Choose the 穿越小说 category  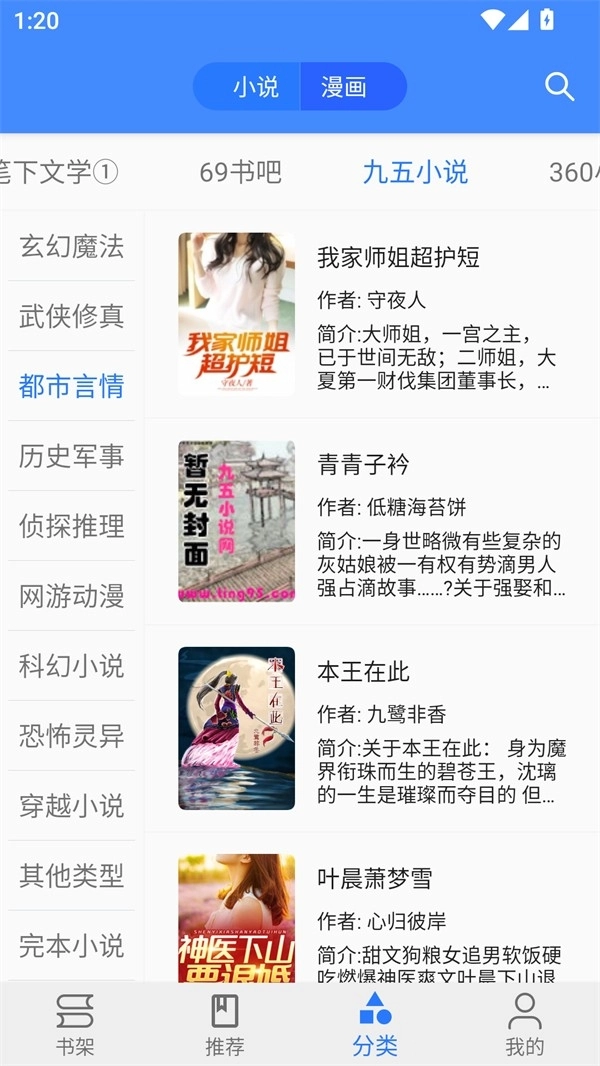pyautogui.click(x=72, y=806)
